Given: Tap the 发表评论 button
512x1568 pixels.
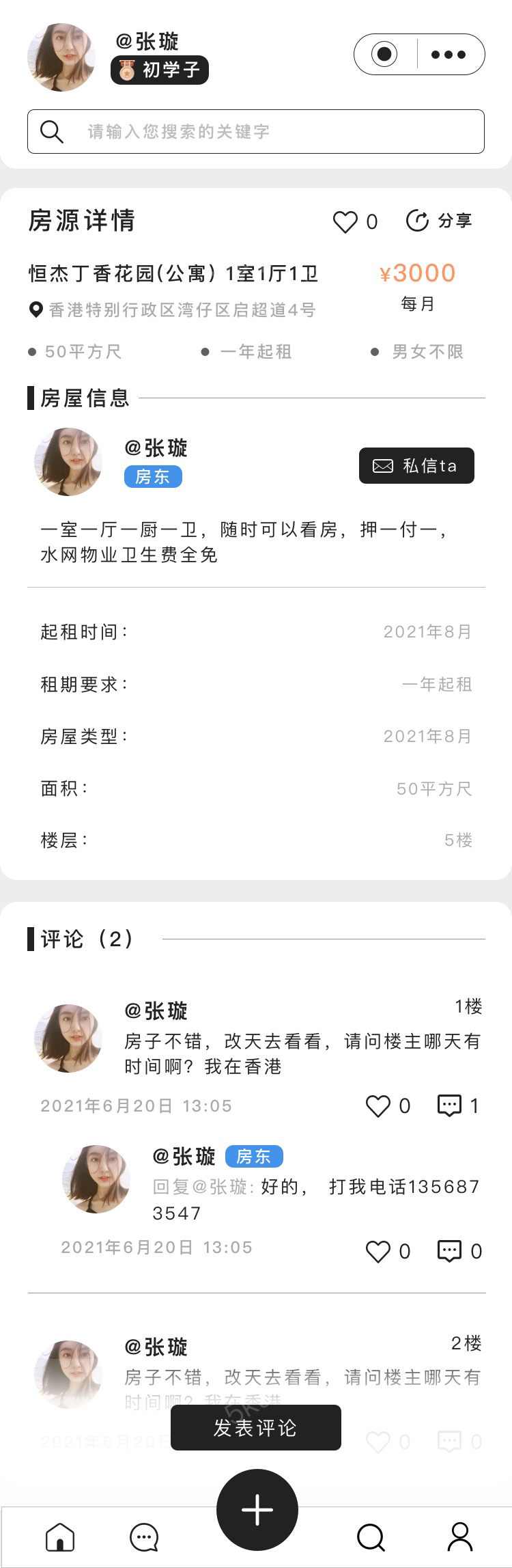Looking at the screenshot, I should click(x=256, y=1427).
